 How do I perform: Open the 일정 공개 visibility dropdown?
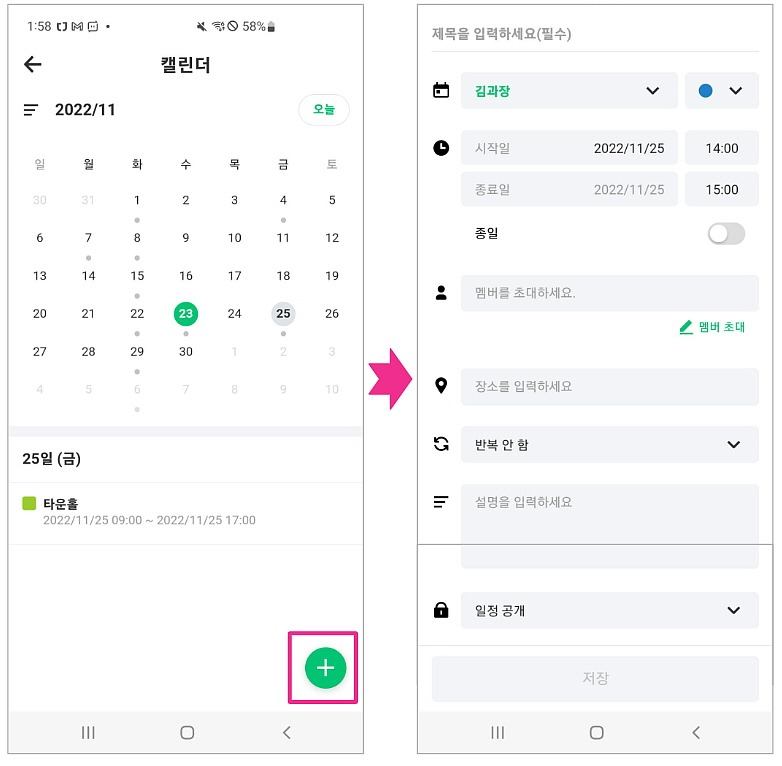[x=609, y=610]
